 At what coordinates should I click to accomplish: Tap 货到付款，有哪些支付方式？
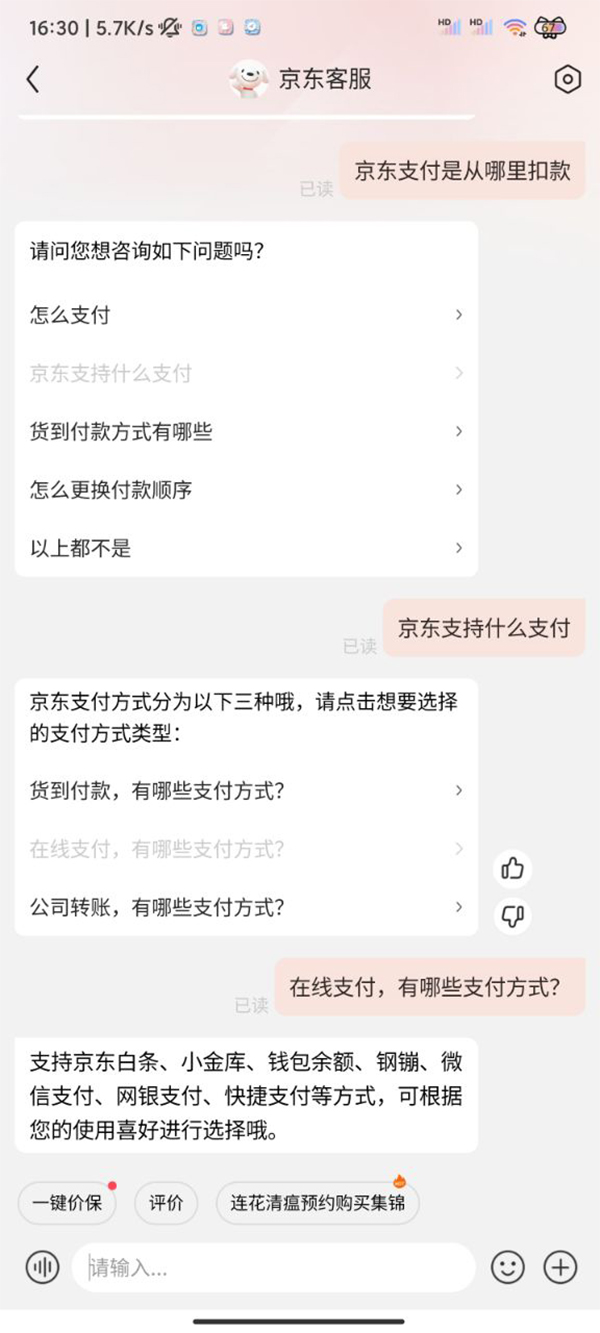[x=245, y=791]
